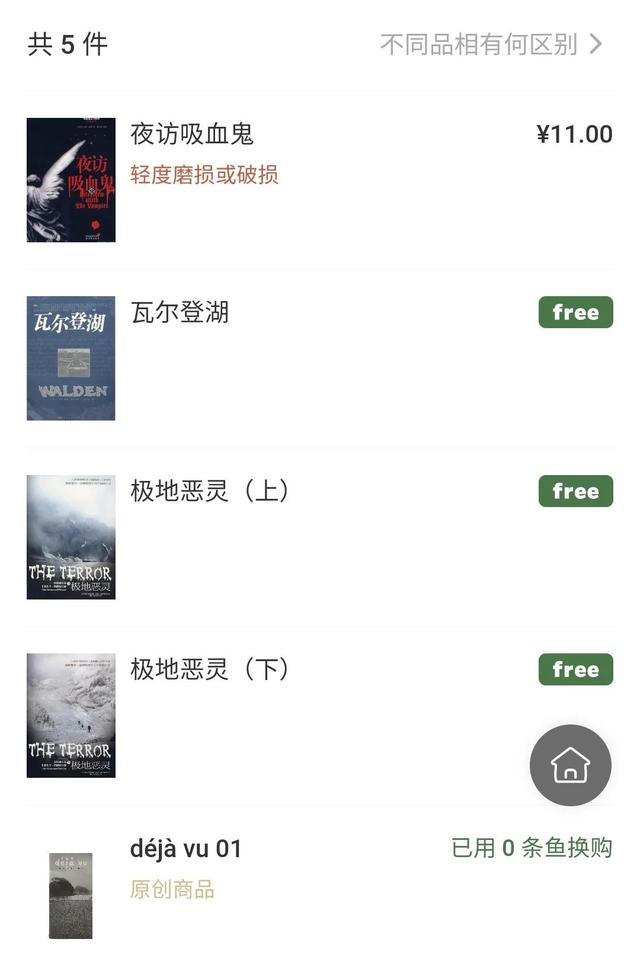
Task: View the déjà vu 01 item
Action: [186, 849]
